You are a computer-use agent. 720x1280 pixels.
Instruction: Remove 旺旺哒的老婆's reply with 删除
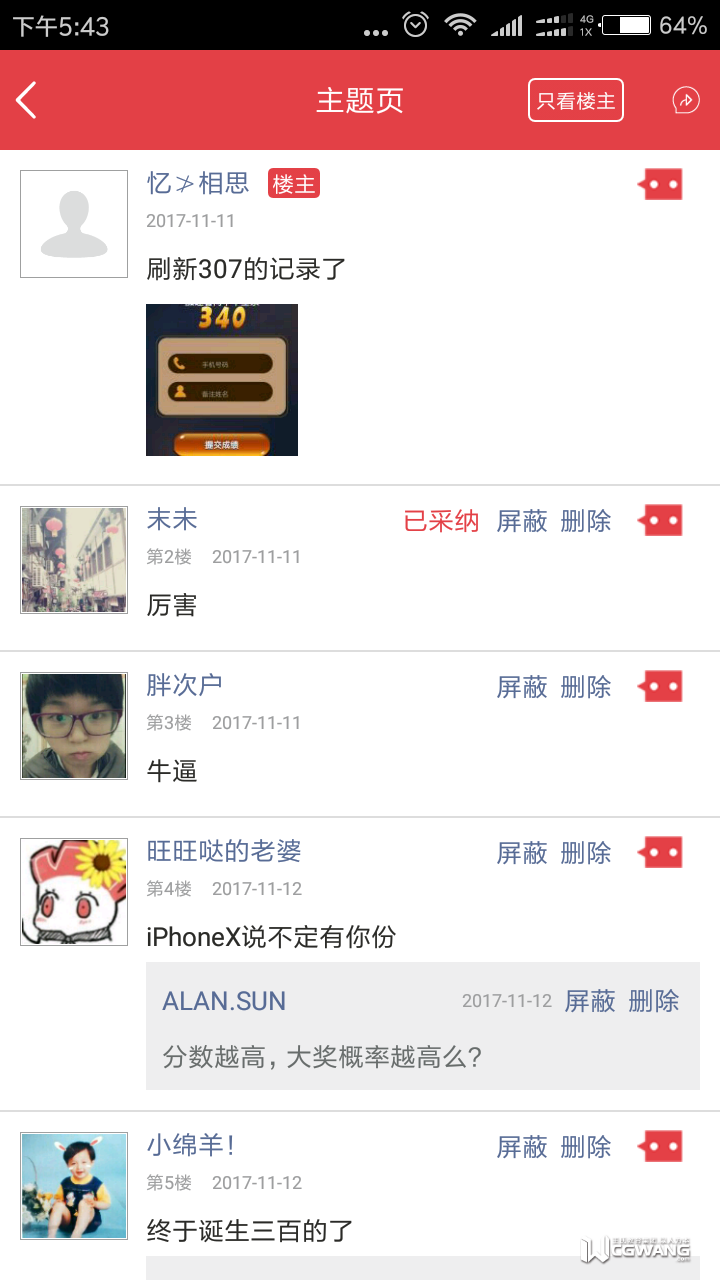pyautogui.click(x=586, y=853)
